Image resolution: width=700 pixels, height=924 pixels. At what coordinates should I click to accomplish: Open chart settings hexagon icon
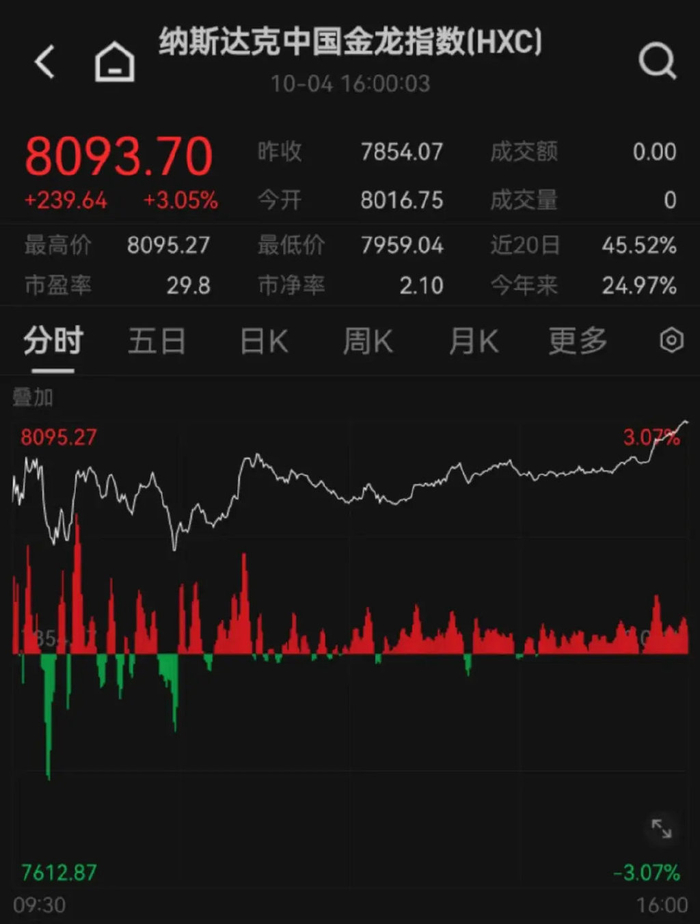click(671, 341)
